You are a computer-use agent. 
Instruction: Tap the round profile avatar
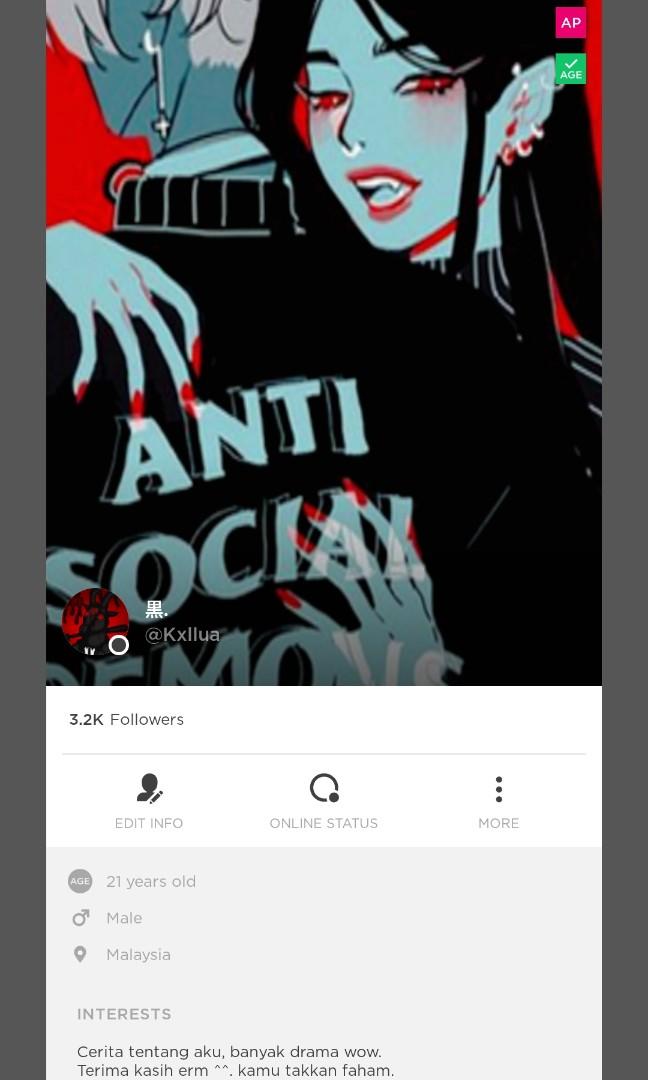(x=95, y=622)
